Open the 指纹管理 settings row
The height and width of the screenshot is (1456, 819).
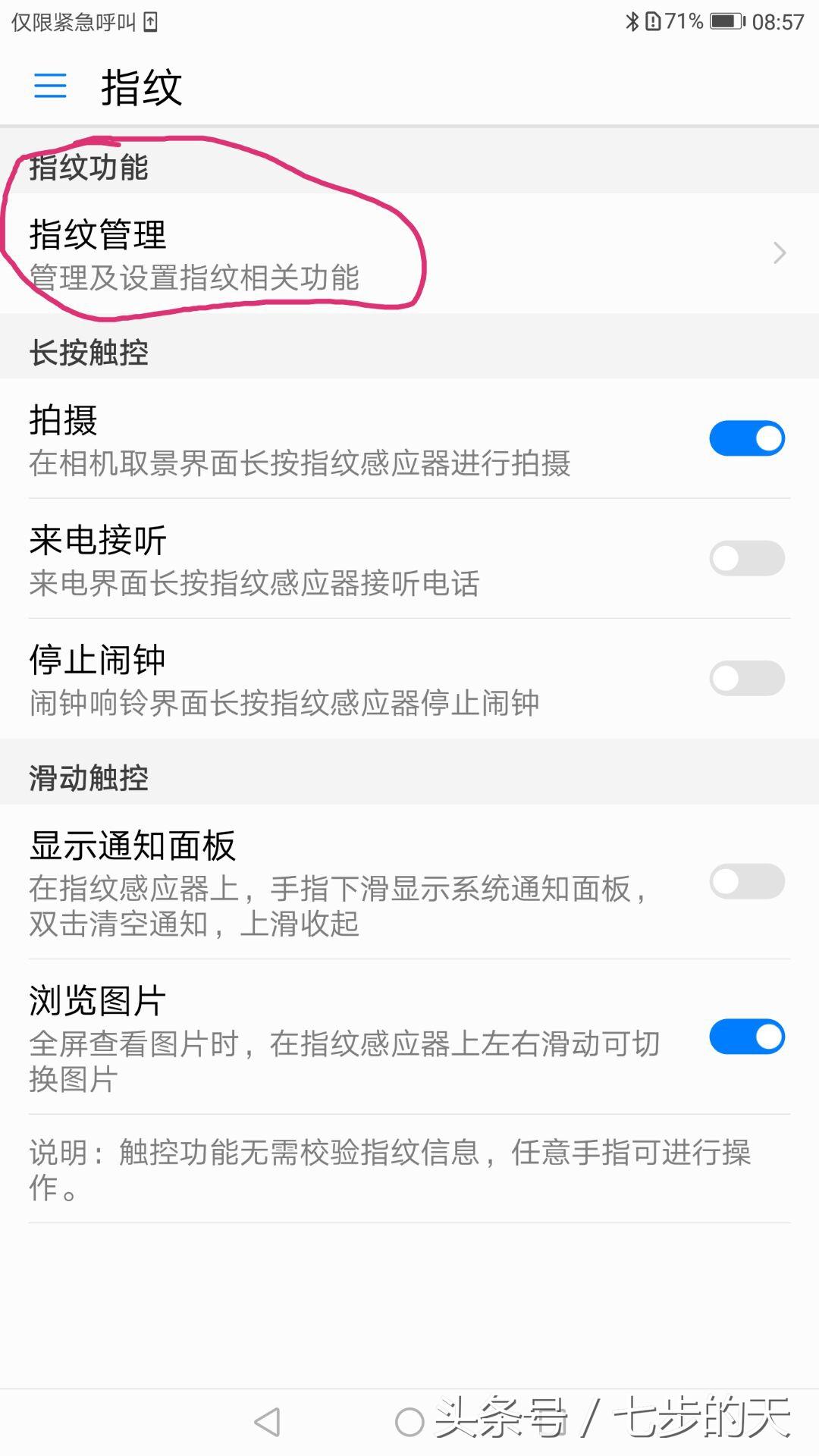point(409,253)
